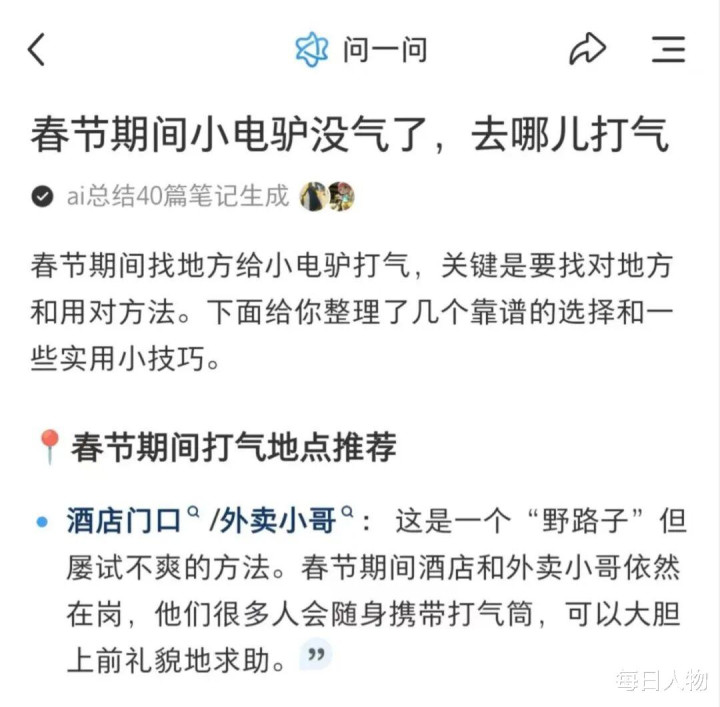View source note avatars beside ai总结40篇笔记生成
The height and width of the screenshot is (707, 720).
click(327, 196)
